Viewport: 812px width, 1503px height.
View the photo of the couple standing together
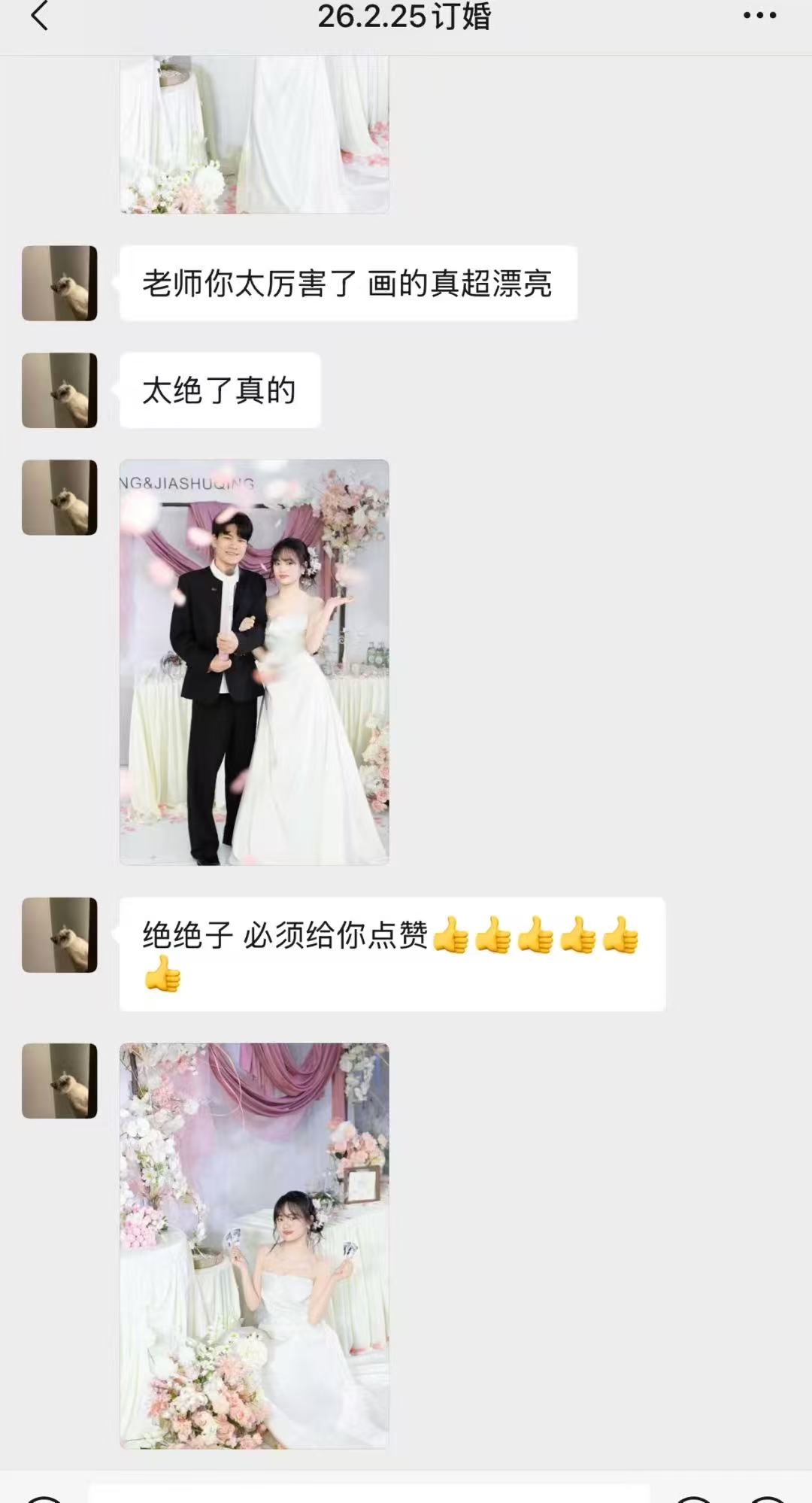(254, 662)
